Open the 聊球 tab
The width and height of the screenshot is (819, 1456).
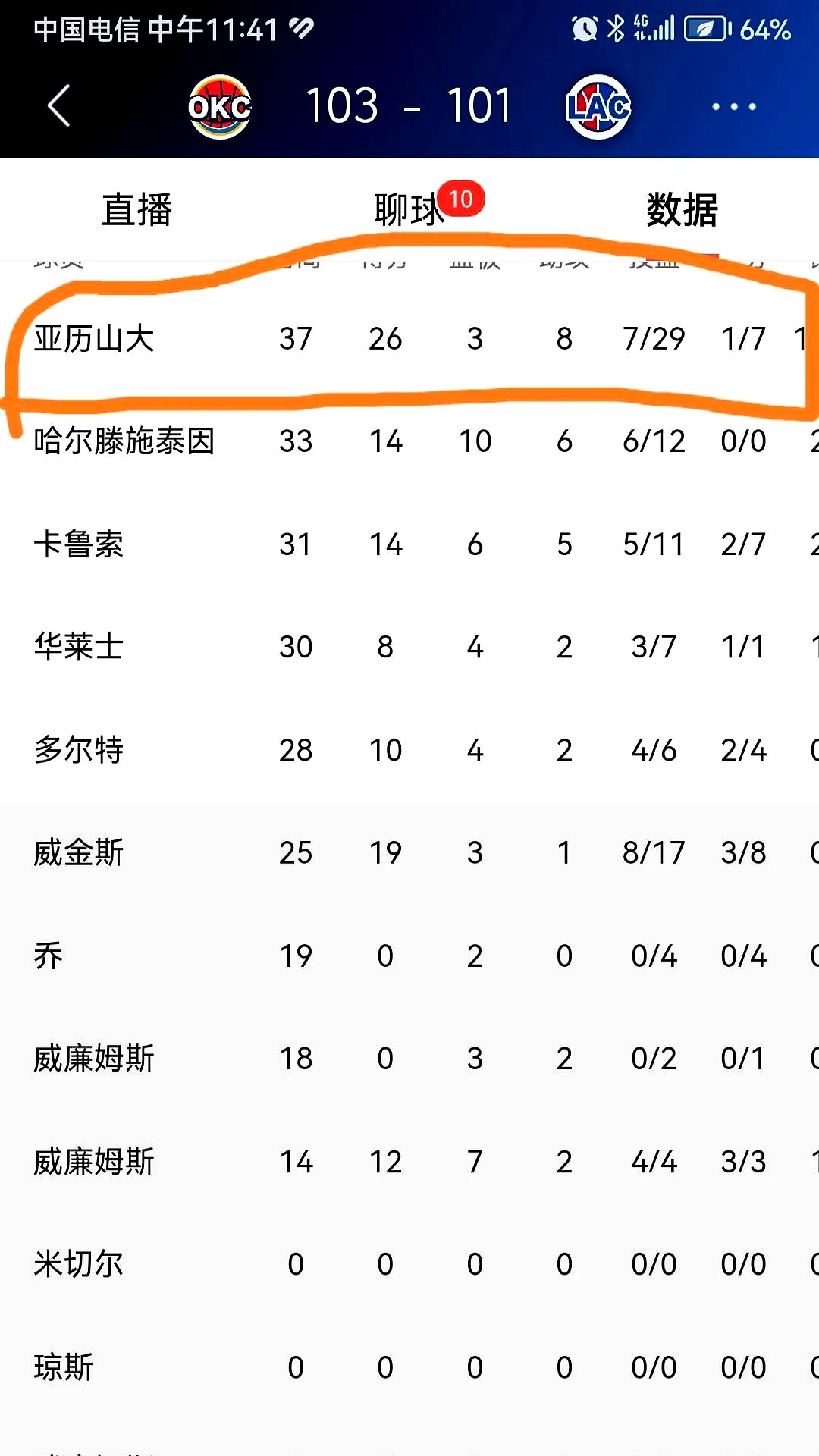409,210
